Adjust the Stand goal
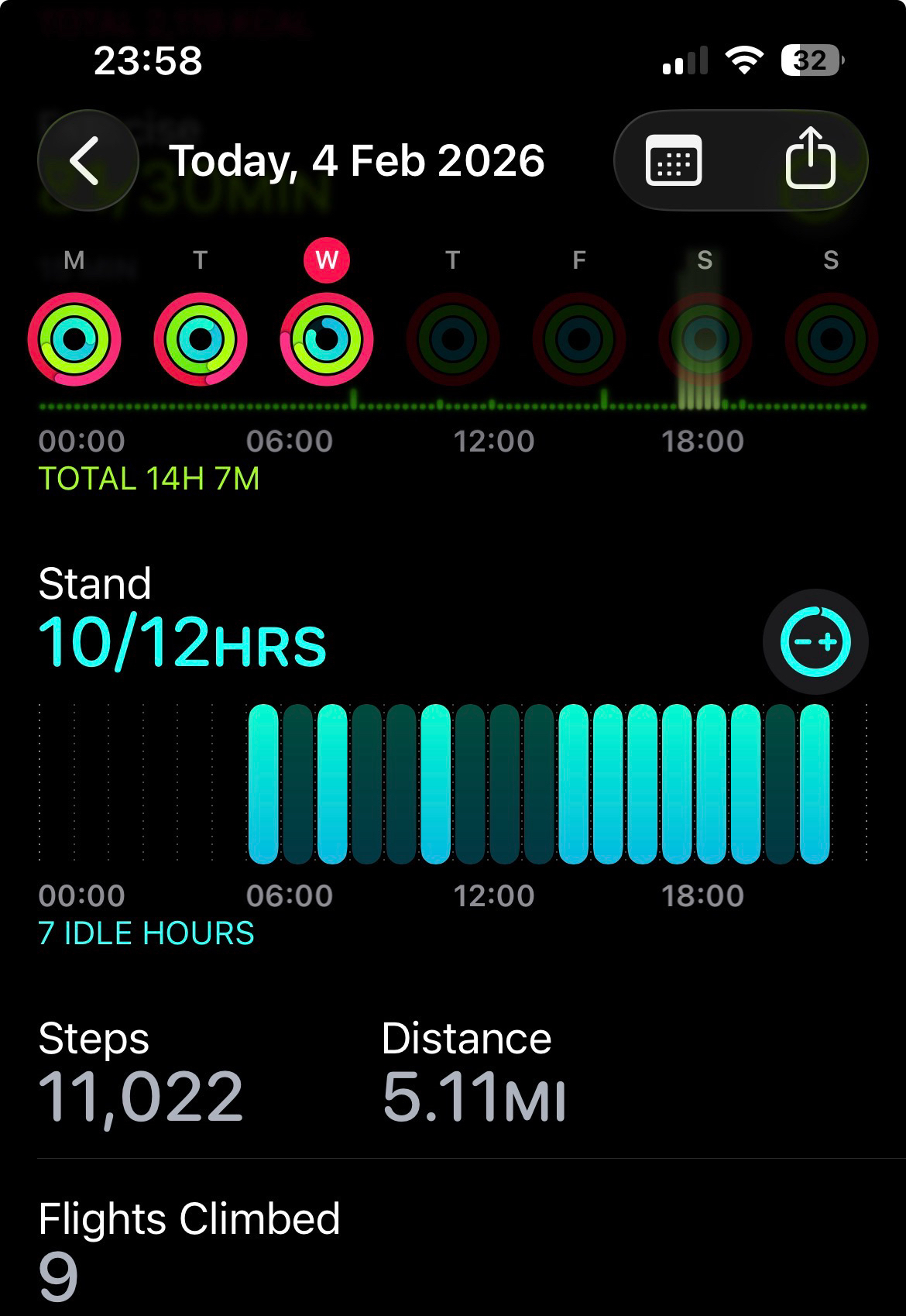 (x=815, y=641)
